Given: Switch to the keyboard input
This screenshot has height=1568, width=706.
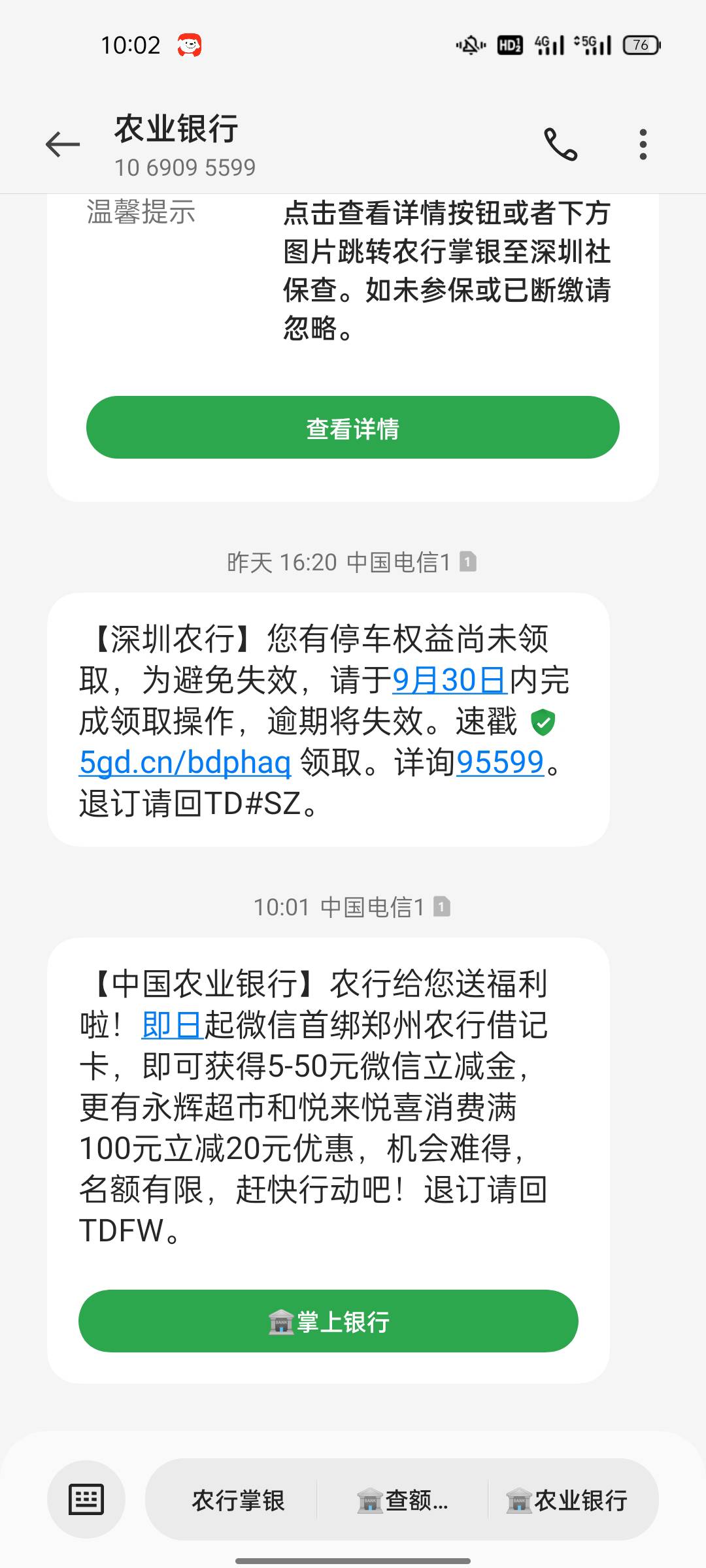Looking at the screenshot, I should coord(86,1499).
